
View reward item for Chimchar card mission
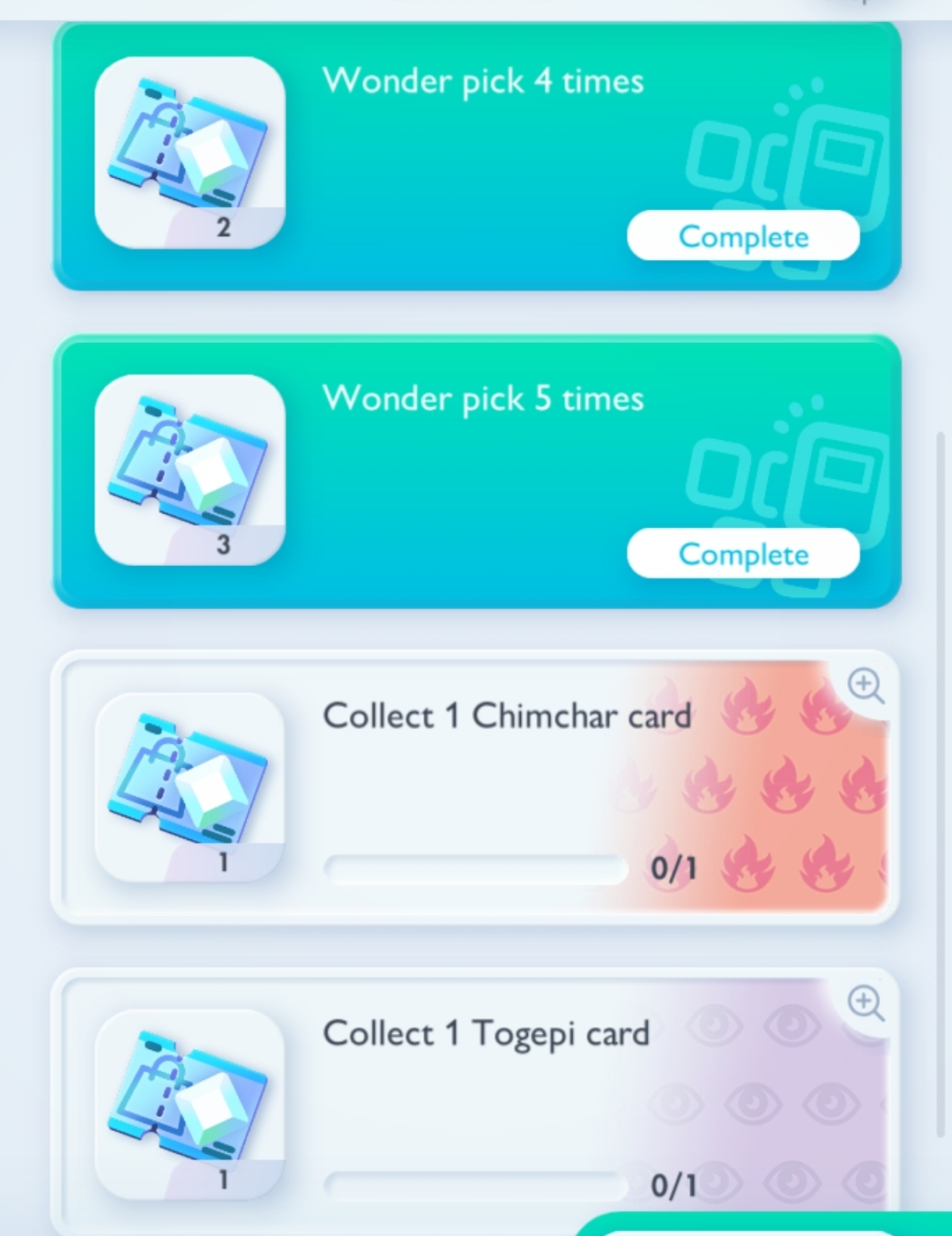coord(190,786)
